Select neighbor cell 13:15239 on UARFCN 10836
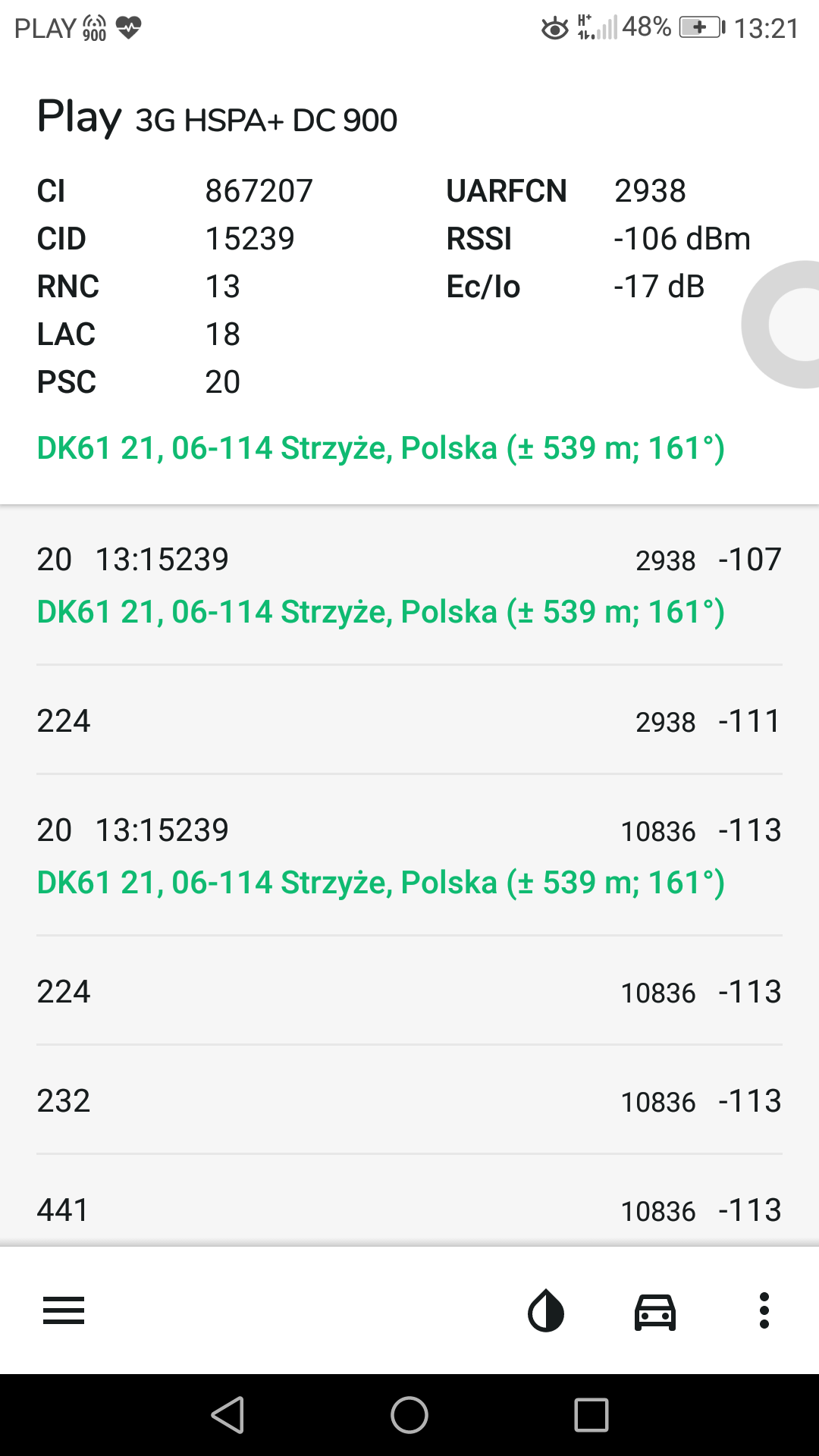Image resolution: width=819 pixels, height=1456 pixels. pos(409,855)
